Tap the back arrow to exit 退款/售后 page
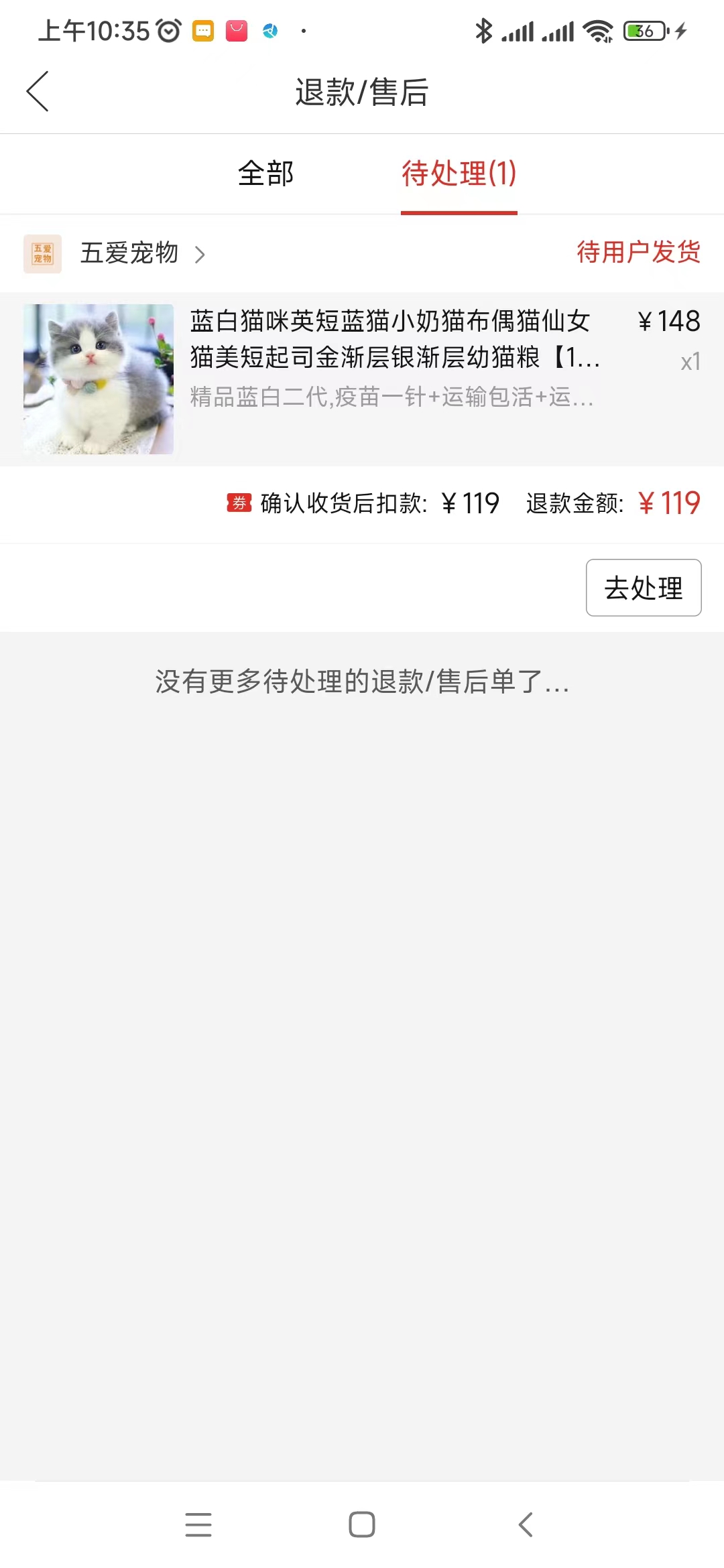 tap(38, 92)
